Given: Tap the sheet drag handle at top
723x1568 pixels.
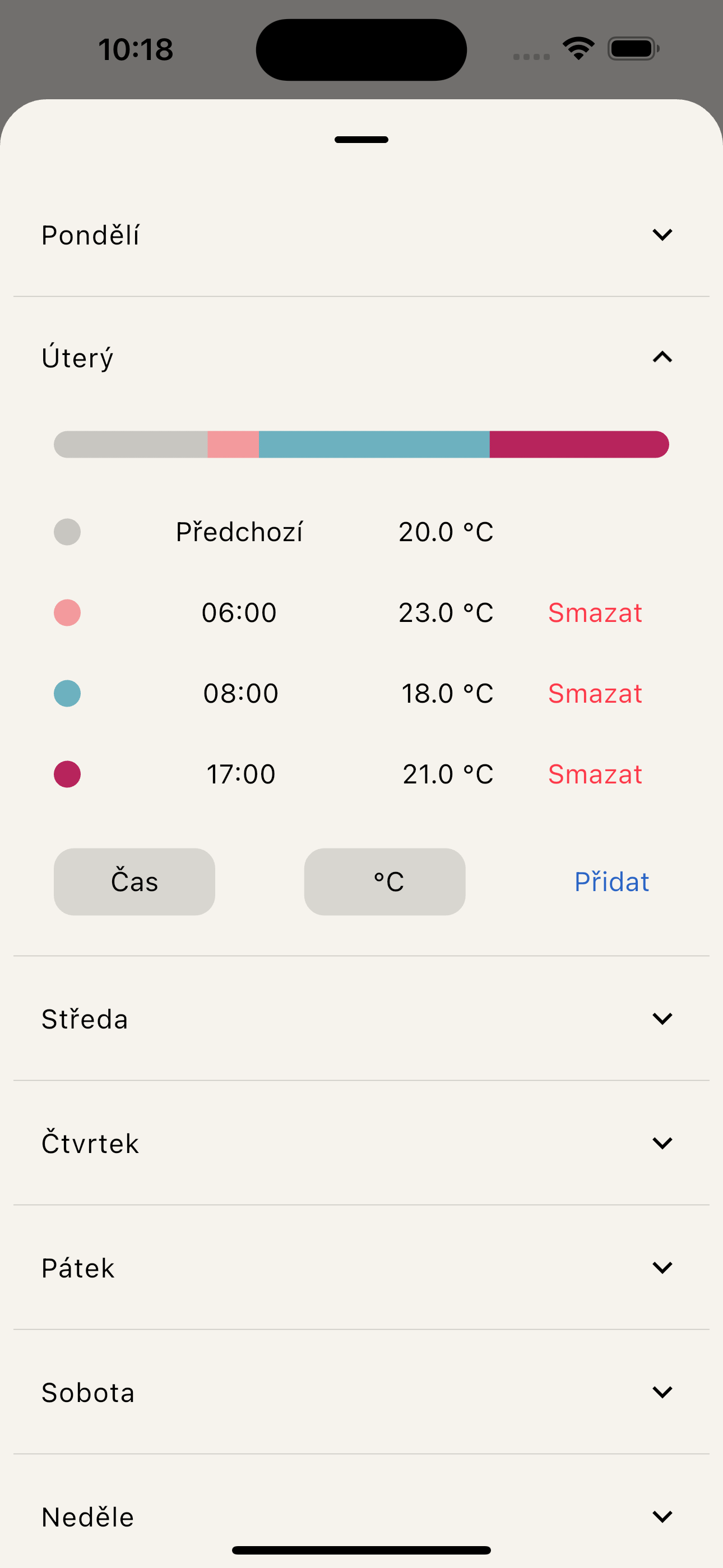Looking at the screenshot, I should (361, 140).
